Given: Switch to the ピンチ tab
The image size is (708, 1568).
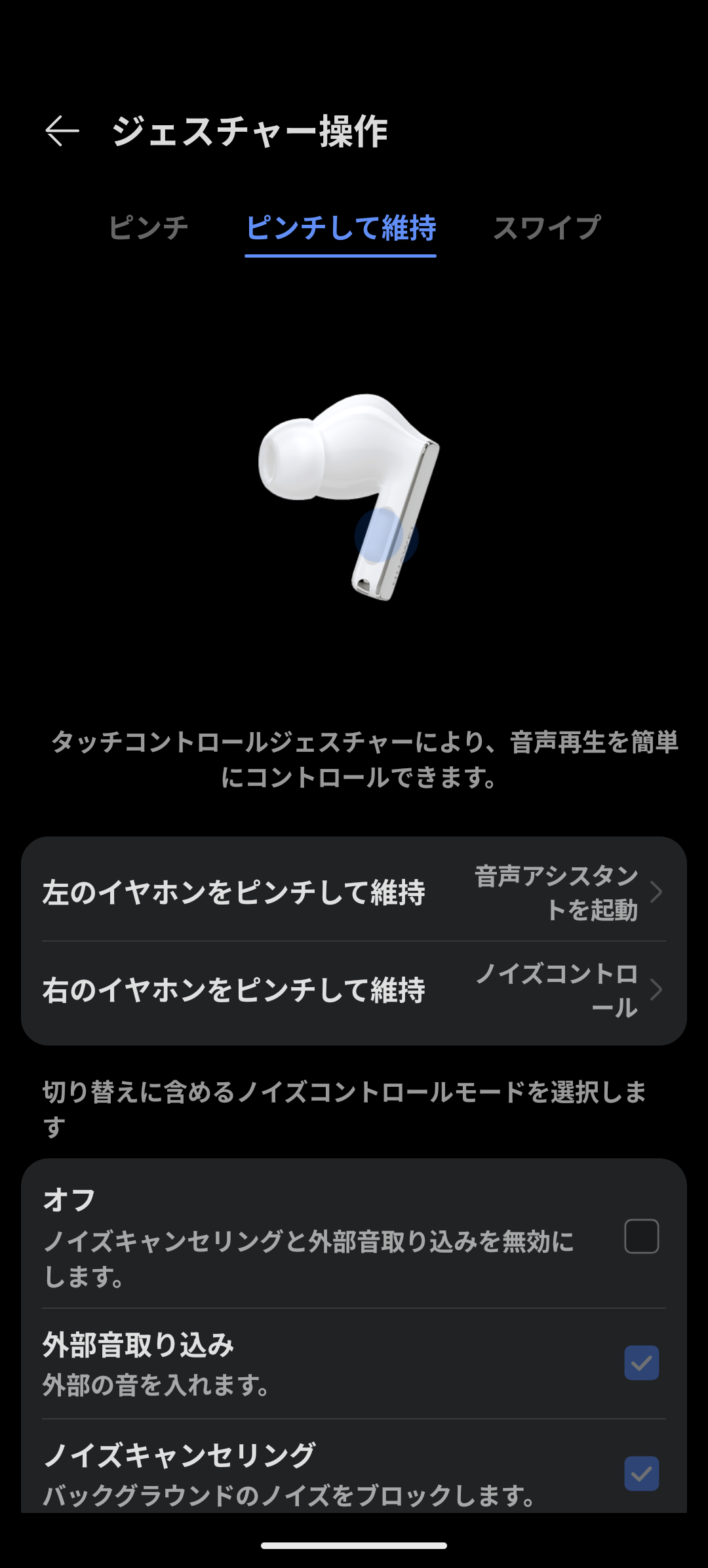Looking at the screenshot, I should coord(149,228).
